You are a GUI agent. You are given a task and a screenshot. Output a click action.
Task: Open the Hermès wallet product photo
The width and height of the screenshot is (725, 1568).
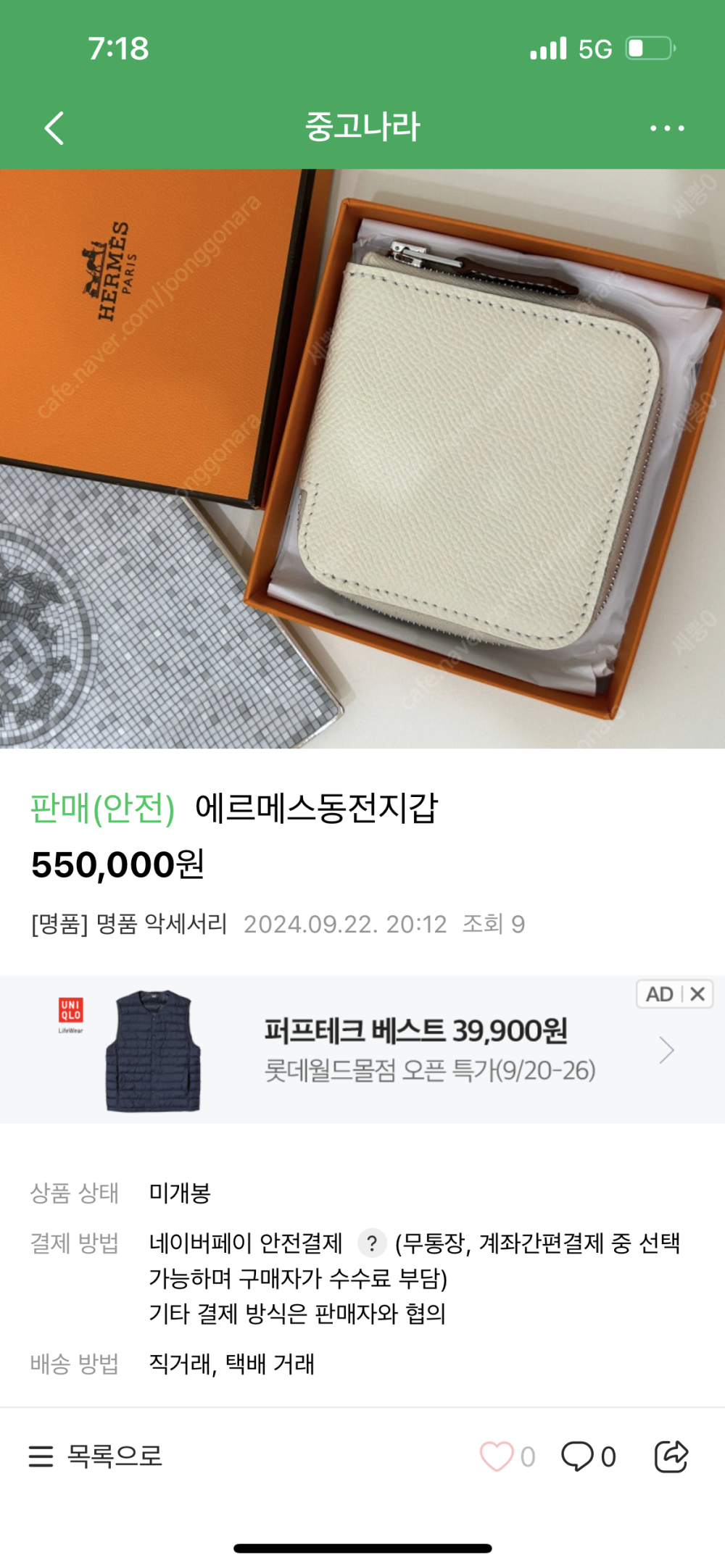click(x=362, y=458)
